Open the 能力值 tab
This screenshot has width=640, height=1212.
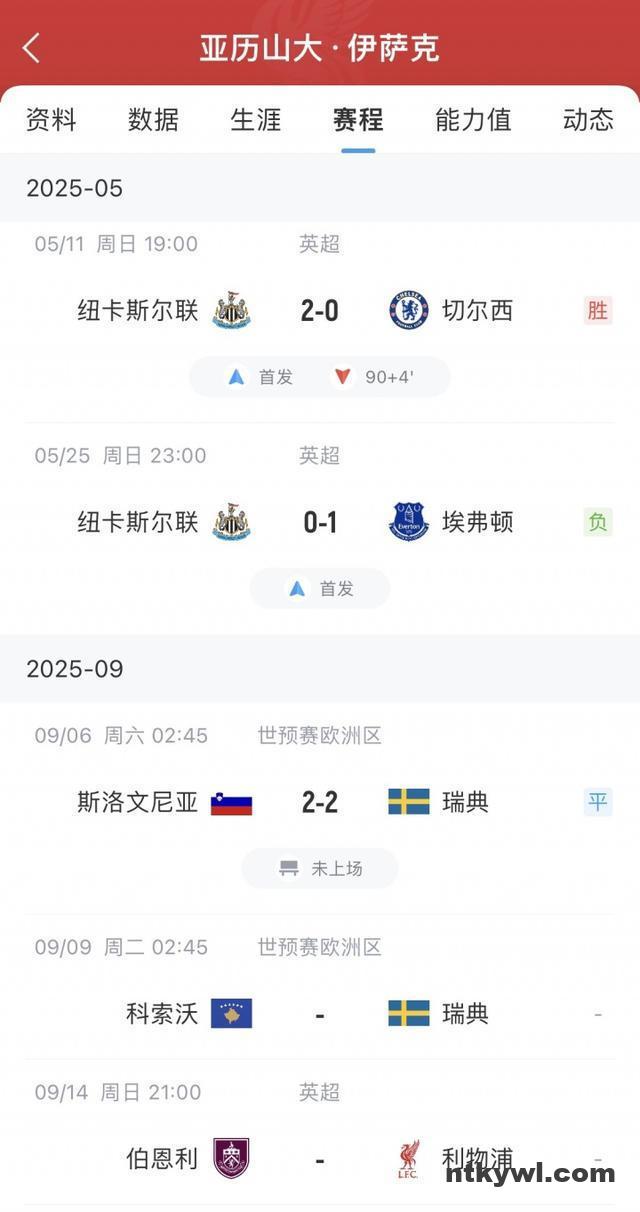click(473, 119)
